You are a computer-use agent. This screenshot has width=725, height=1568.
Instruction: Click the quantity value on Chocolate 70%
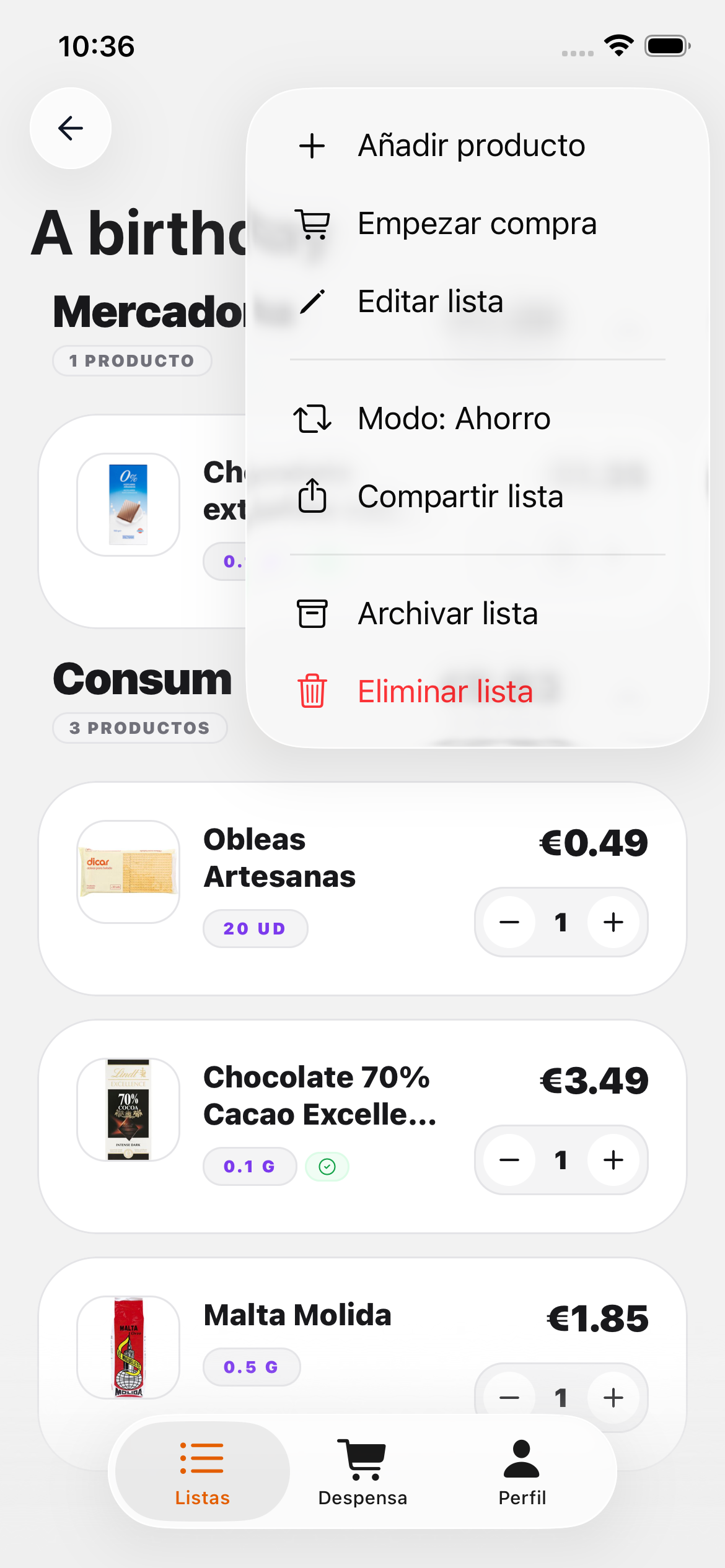coord(561,1160)
